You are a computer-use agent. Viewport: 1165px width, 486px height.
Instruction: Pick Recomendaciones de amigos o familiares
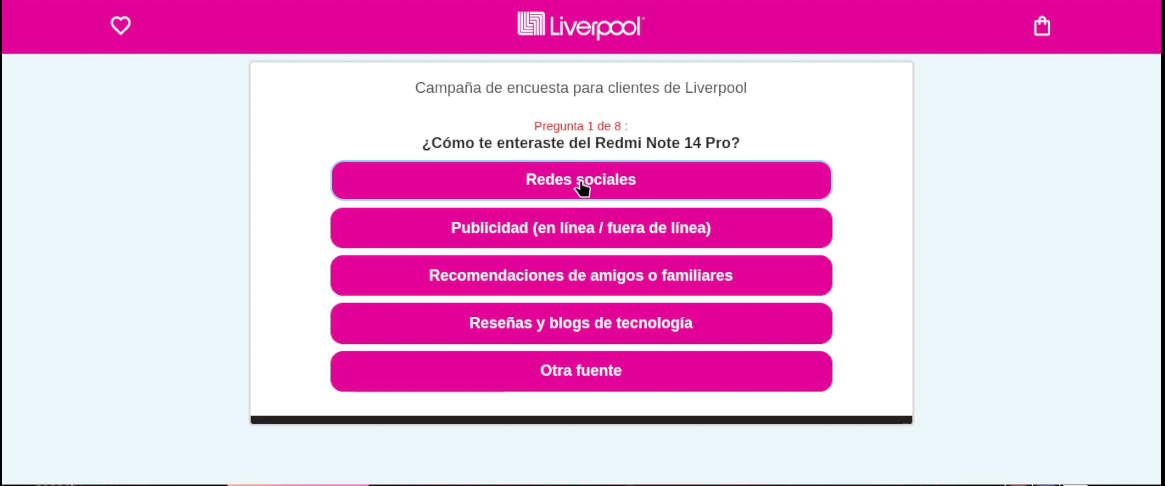[581, 275]
